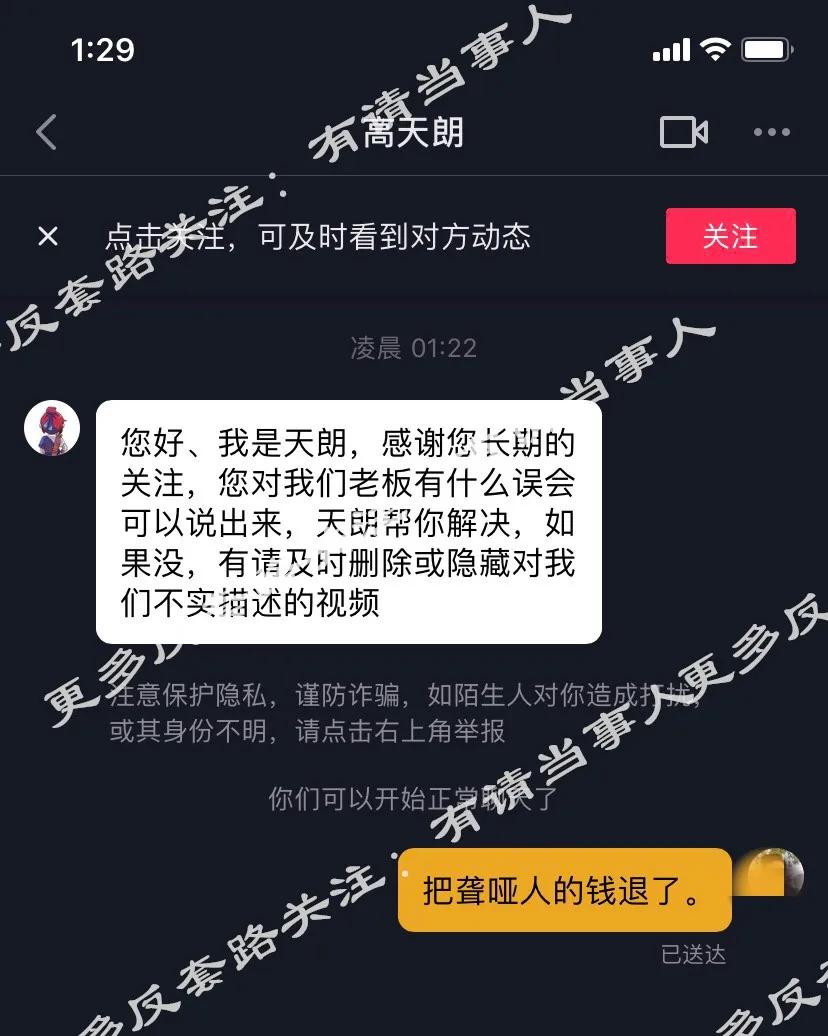Open the three-dot chat options menu
The image size is (828, 1036).
tap(771, 132)
